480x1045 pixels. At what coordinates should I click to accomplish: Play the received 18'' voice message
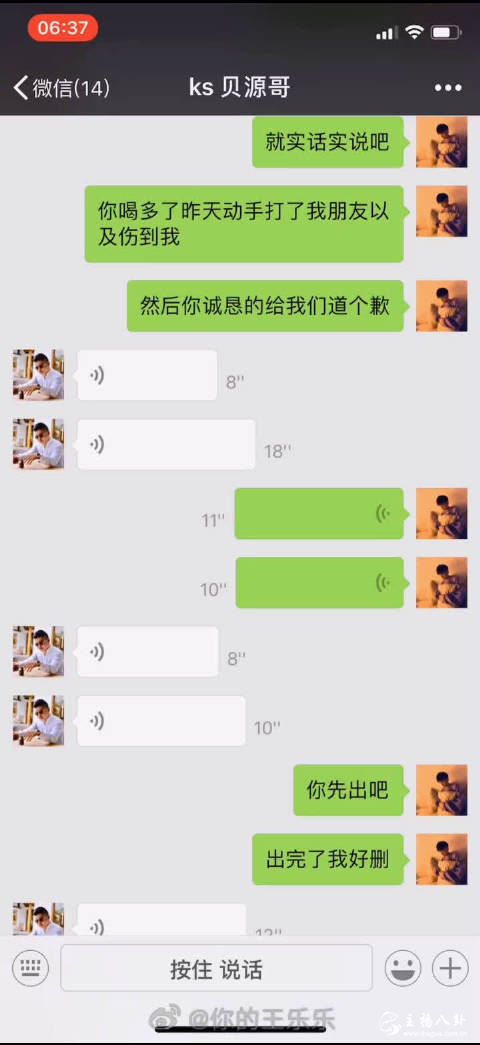[x=166, y=445]
